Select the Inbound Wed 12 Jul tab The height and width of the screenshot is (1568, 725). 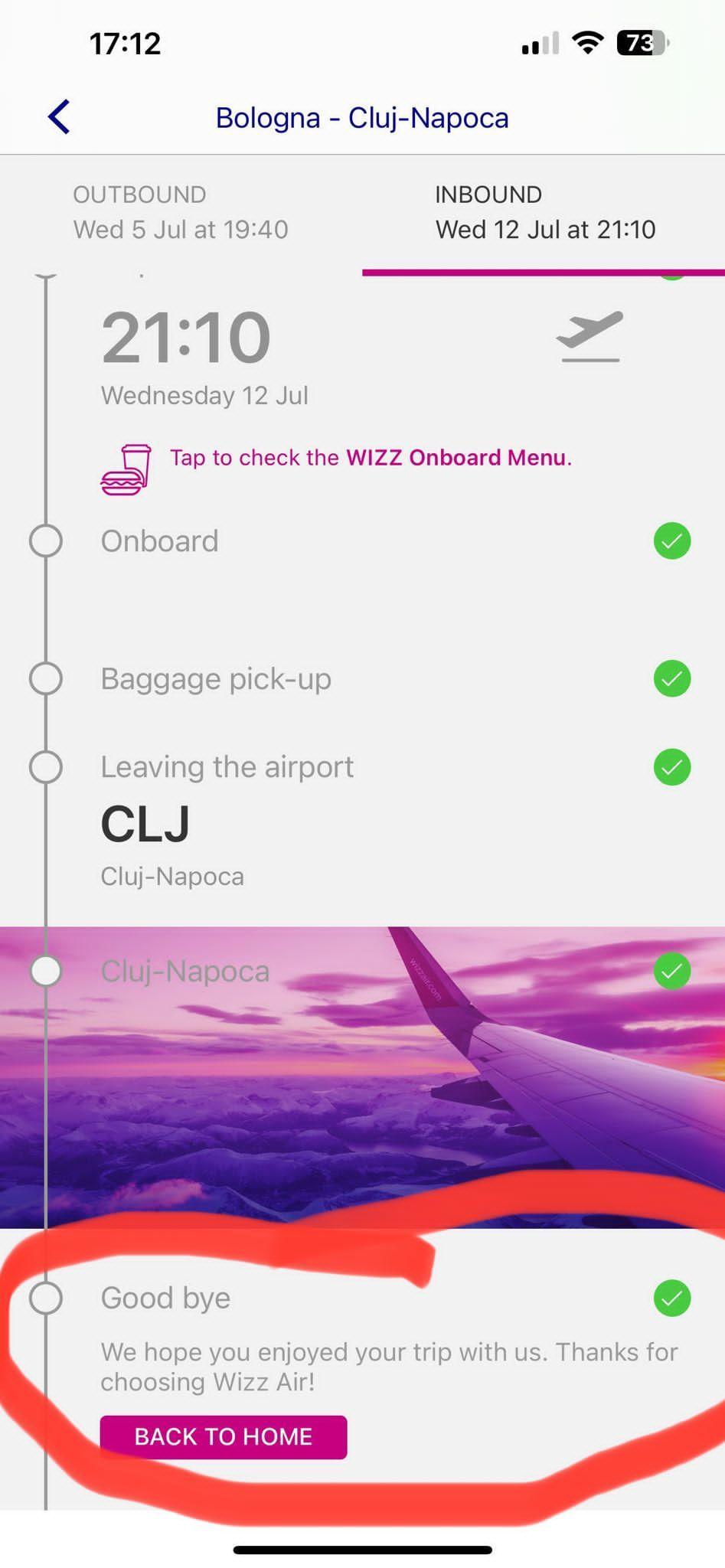click(x=544, y=213)
